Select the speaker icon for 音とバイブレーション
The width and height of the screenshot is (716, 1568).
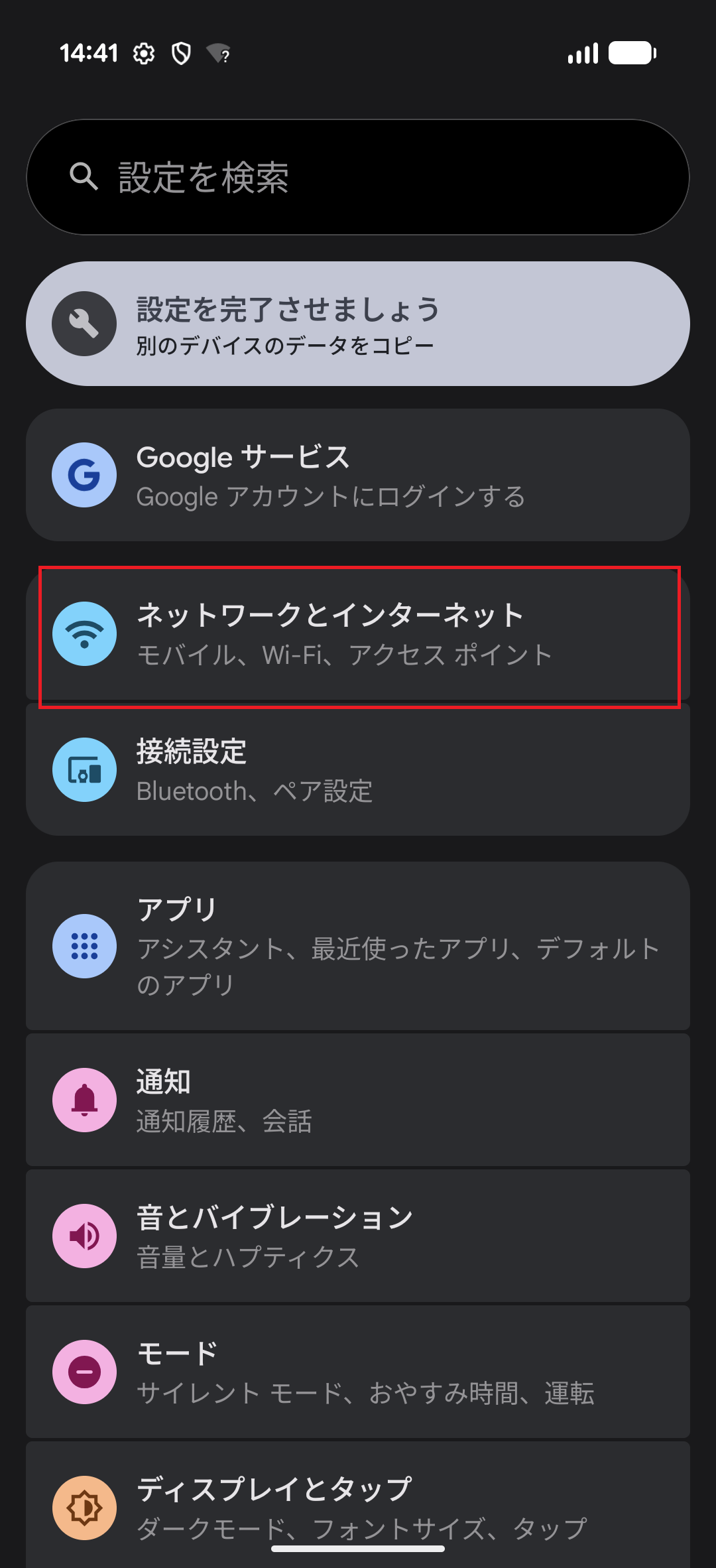(x=84, y=1235)
